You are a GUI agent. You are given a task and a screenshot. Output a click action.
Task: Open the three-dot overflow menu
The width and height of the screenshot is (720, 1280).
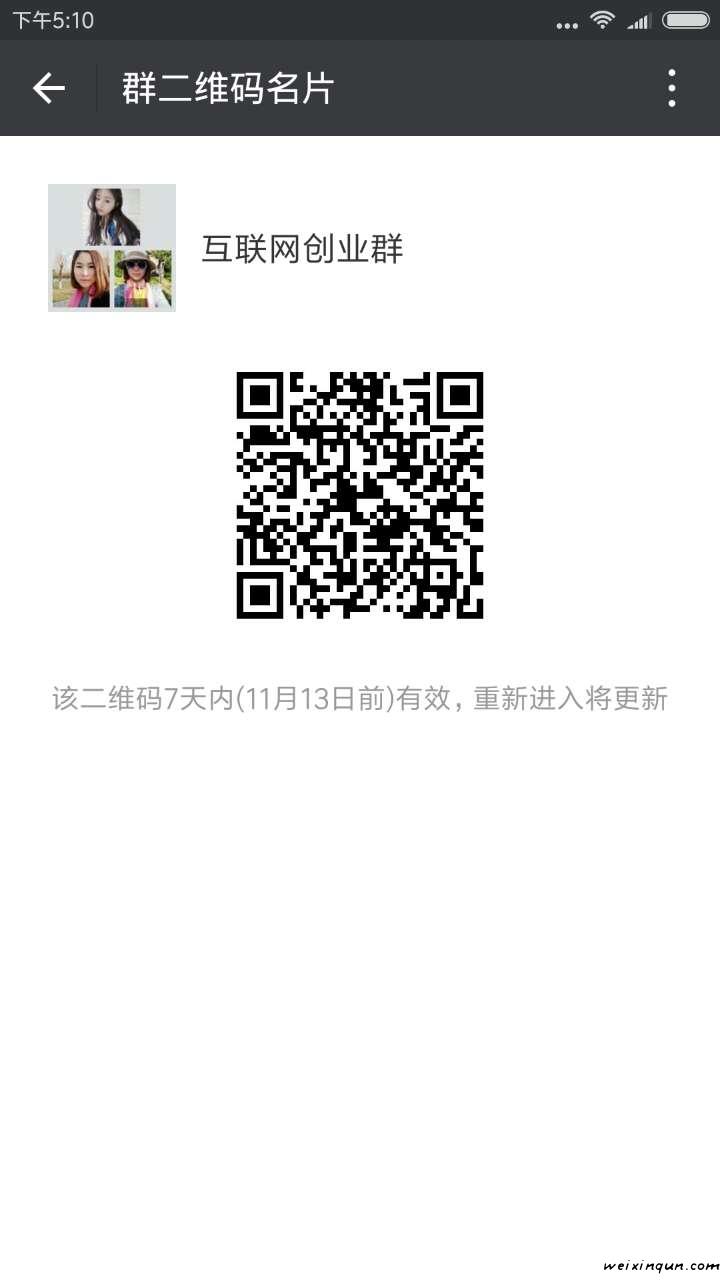click(x=672, y=88)
